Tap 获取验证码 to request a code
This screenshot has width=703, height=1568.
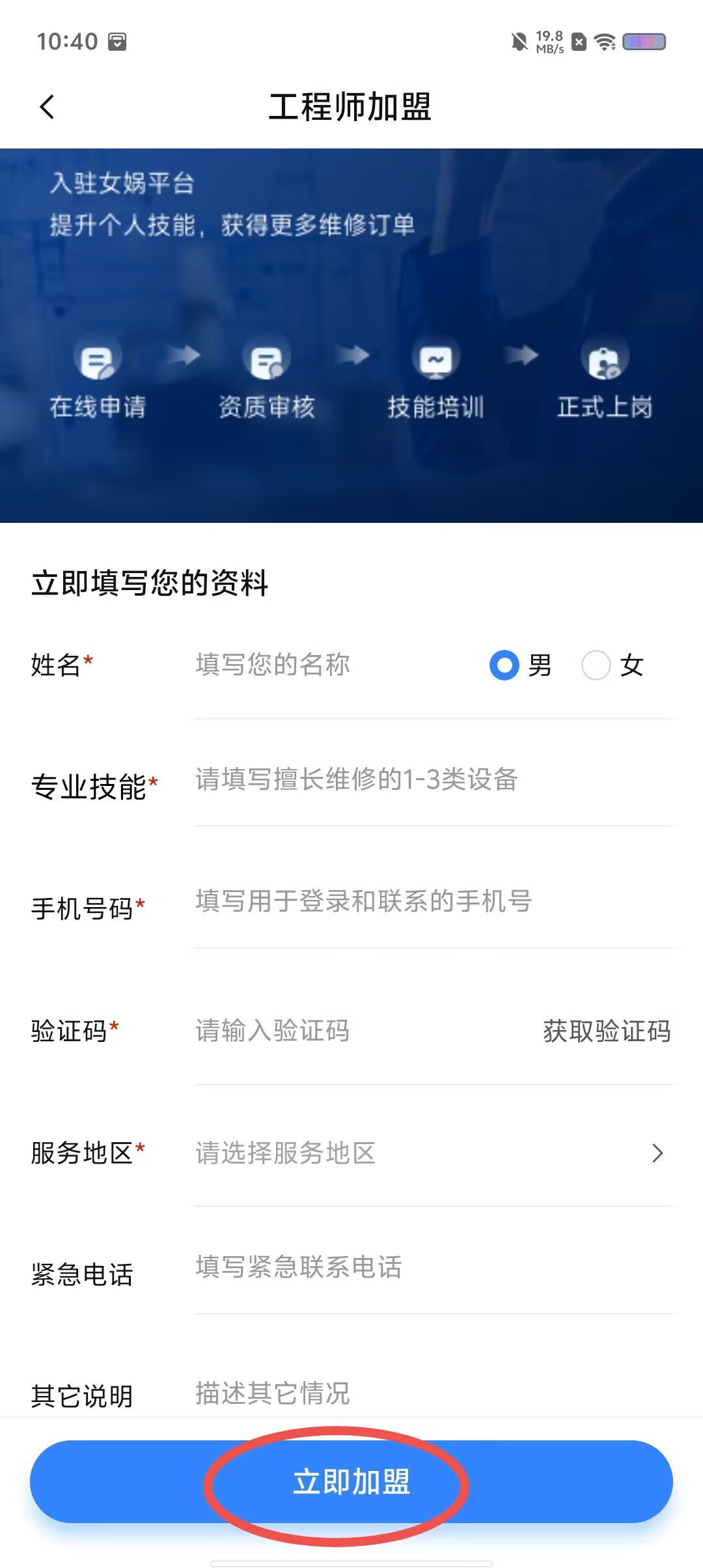click(607, 1031)
